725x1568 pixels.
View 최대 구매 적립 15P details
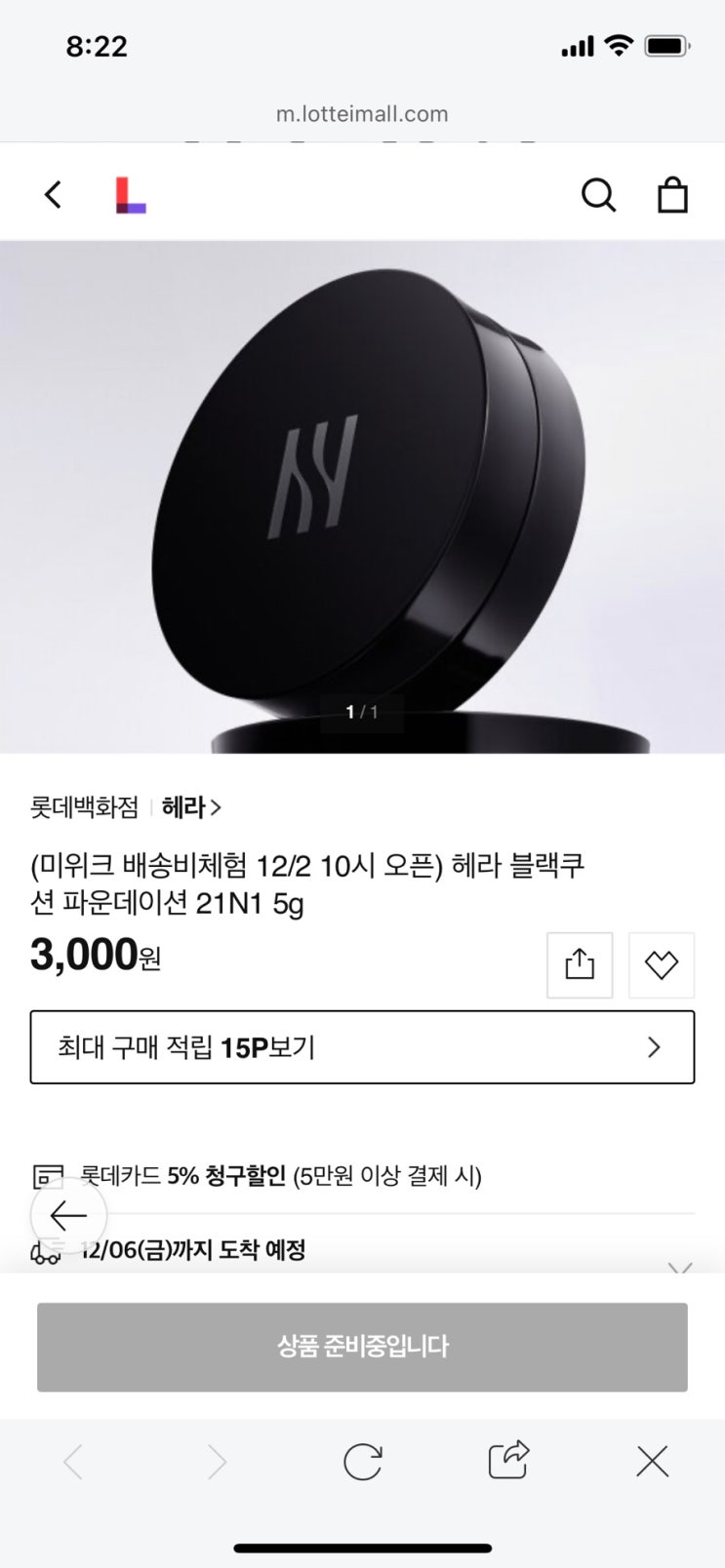(362, 1047)
